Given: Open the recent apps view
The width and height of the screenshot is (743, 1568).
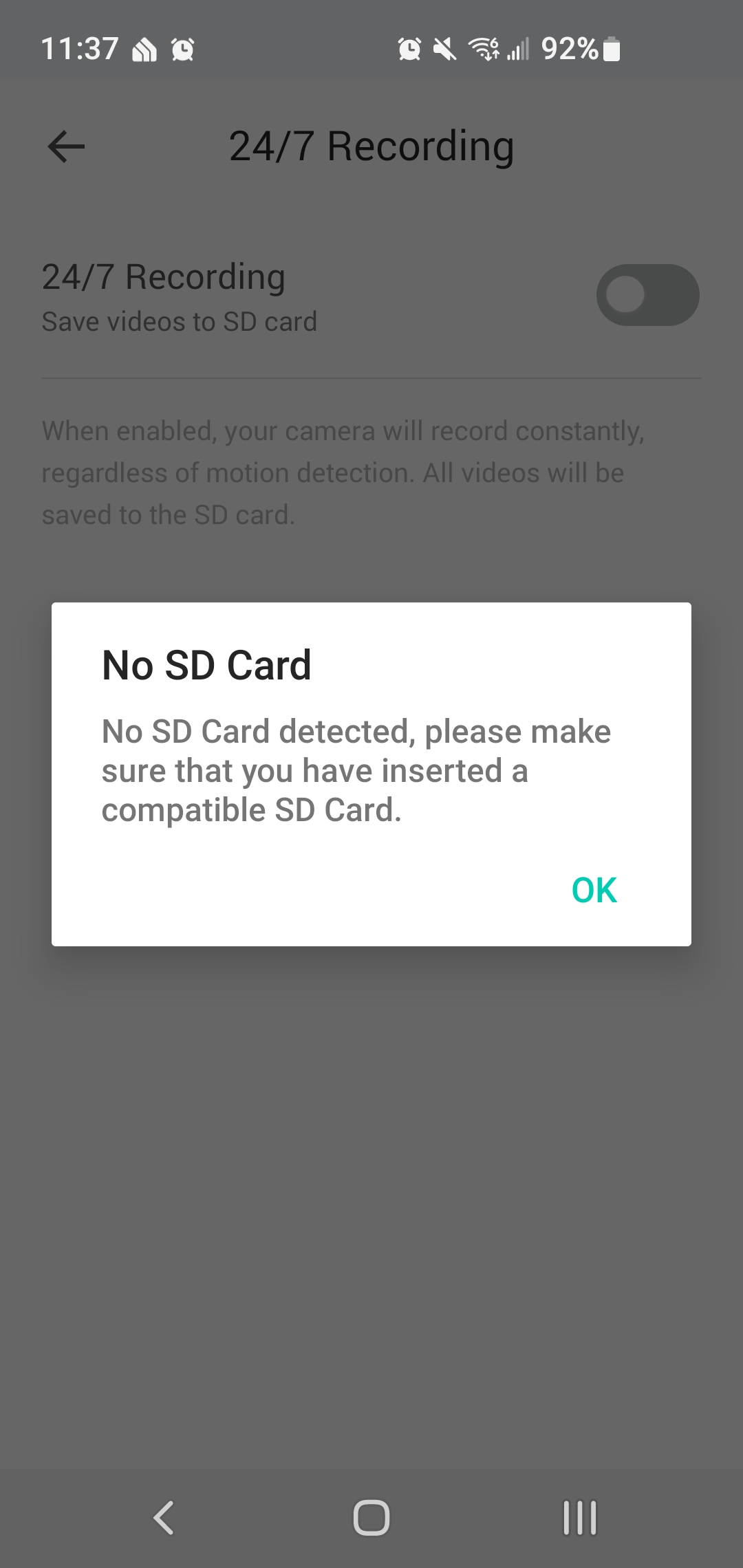Looking at the screenshot, I should (x=579, y=1517).
